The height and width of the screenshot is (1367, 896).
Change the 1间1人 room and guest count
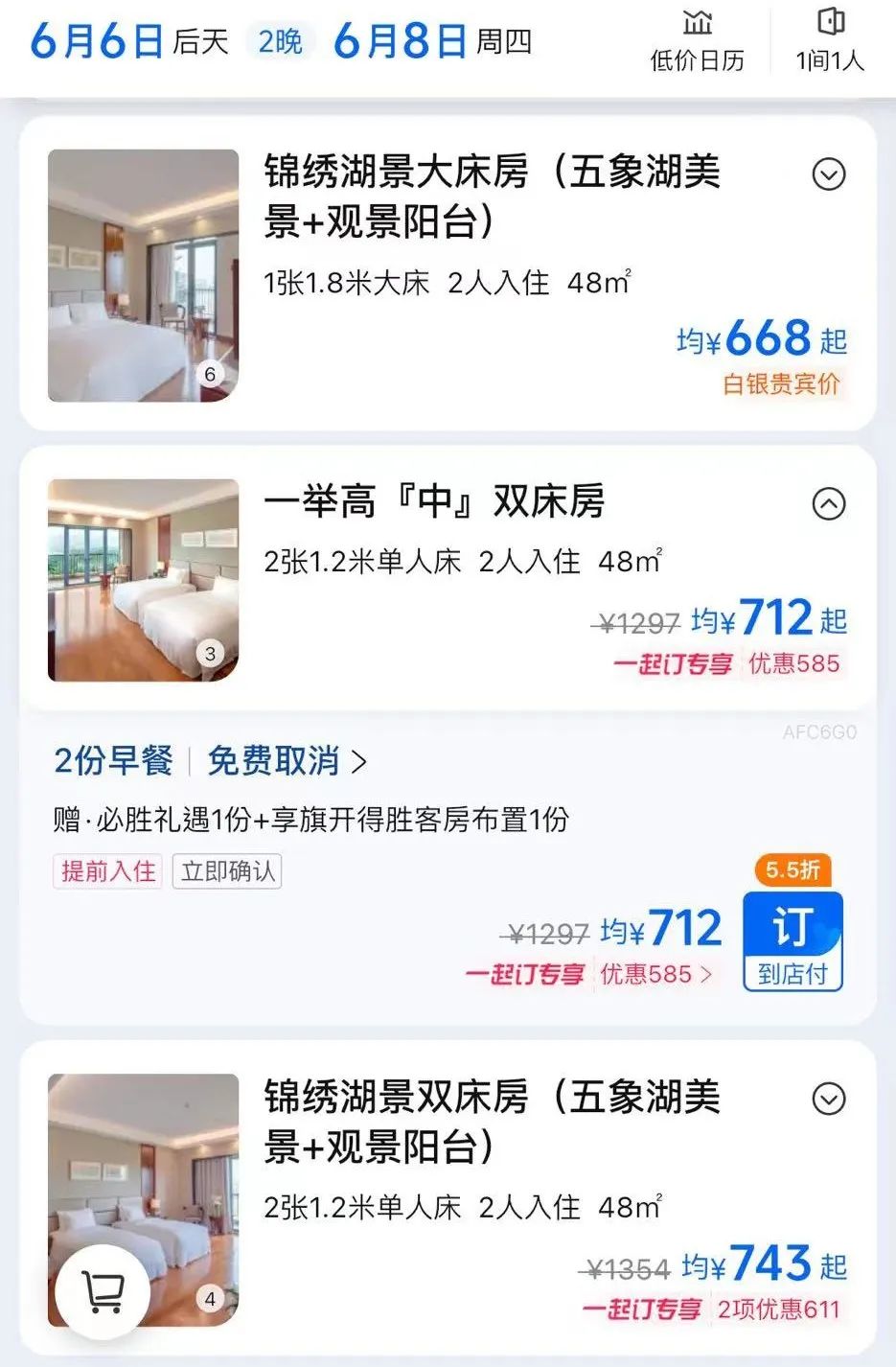click(x=829, y=40)
